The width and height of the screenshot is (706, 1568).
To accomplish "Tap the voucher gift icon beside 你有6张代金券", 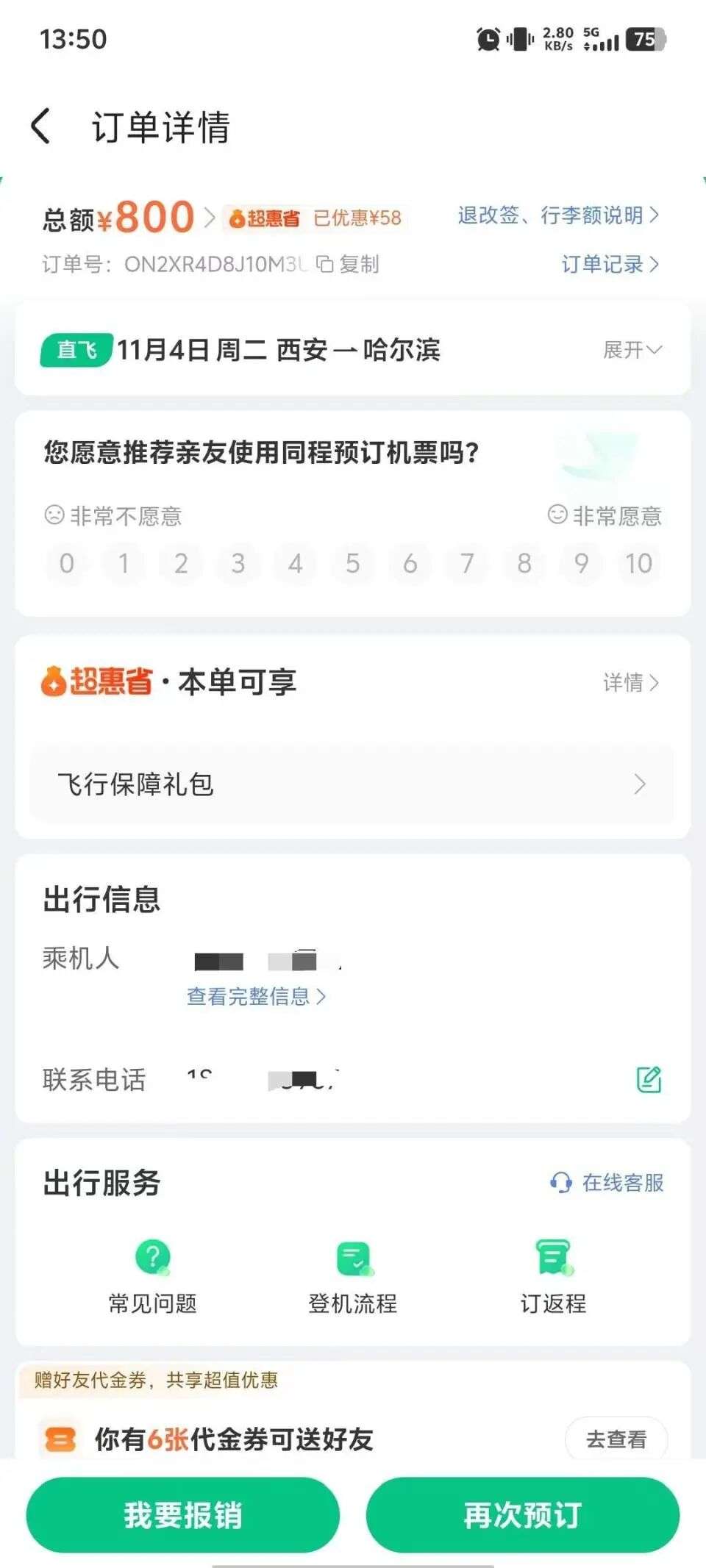I will [60, 1439].
